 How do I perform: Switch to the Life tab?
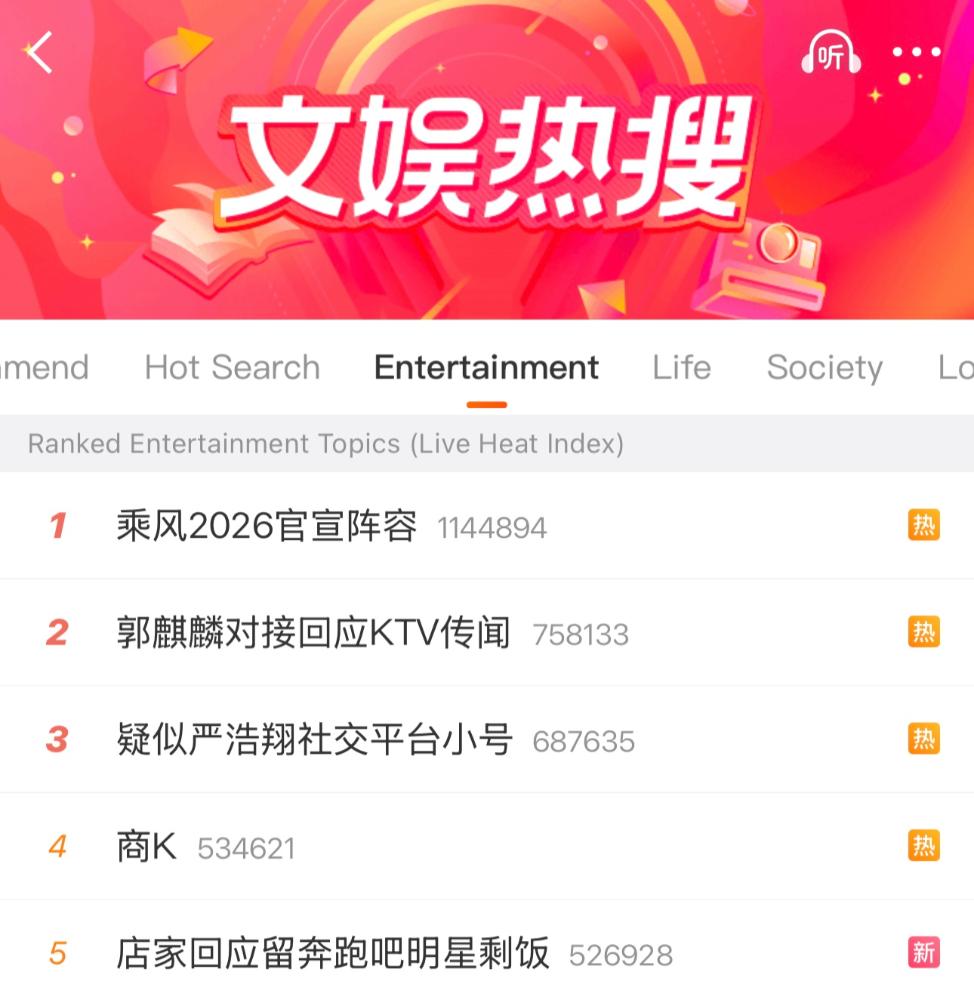pos(682,368)
